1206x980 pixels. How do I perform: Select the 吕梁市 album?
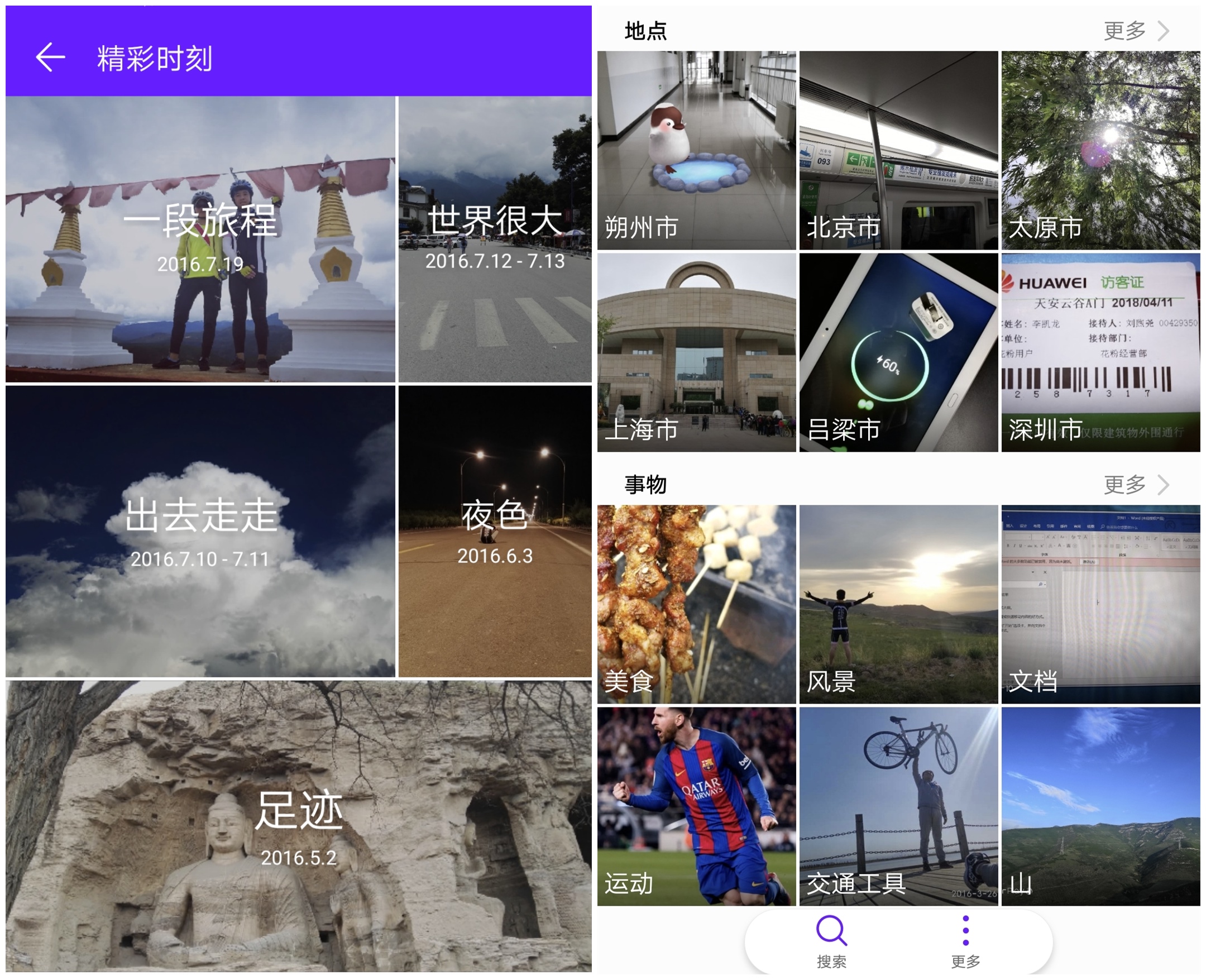(898, 352)
